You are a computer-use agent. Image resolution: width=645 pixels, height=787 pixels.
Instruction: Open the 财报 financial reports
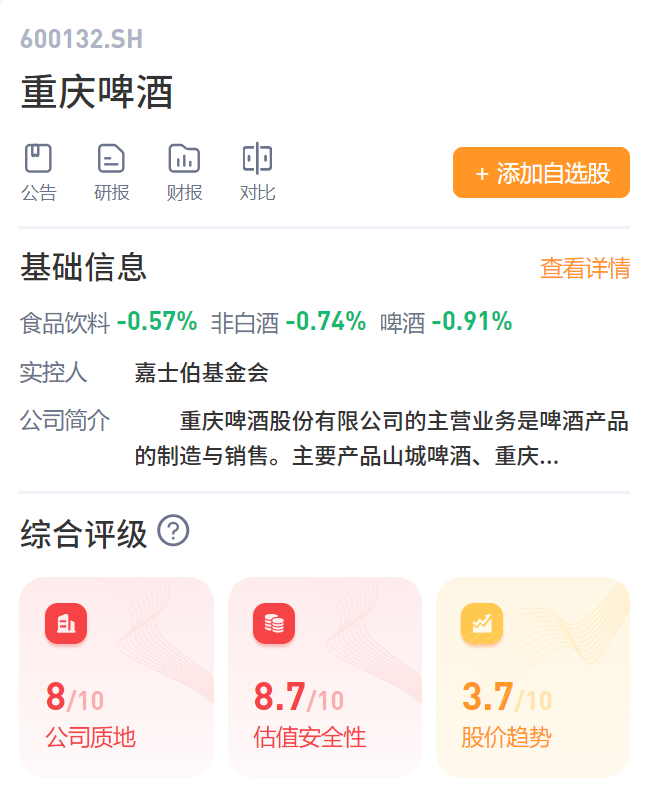[184, 173]
